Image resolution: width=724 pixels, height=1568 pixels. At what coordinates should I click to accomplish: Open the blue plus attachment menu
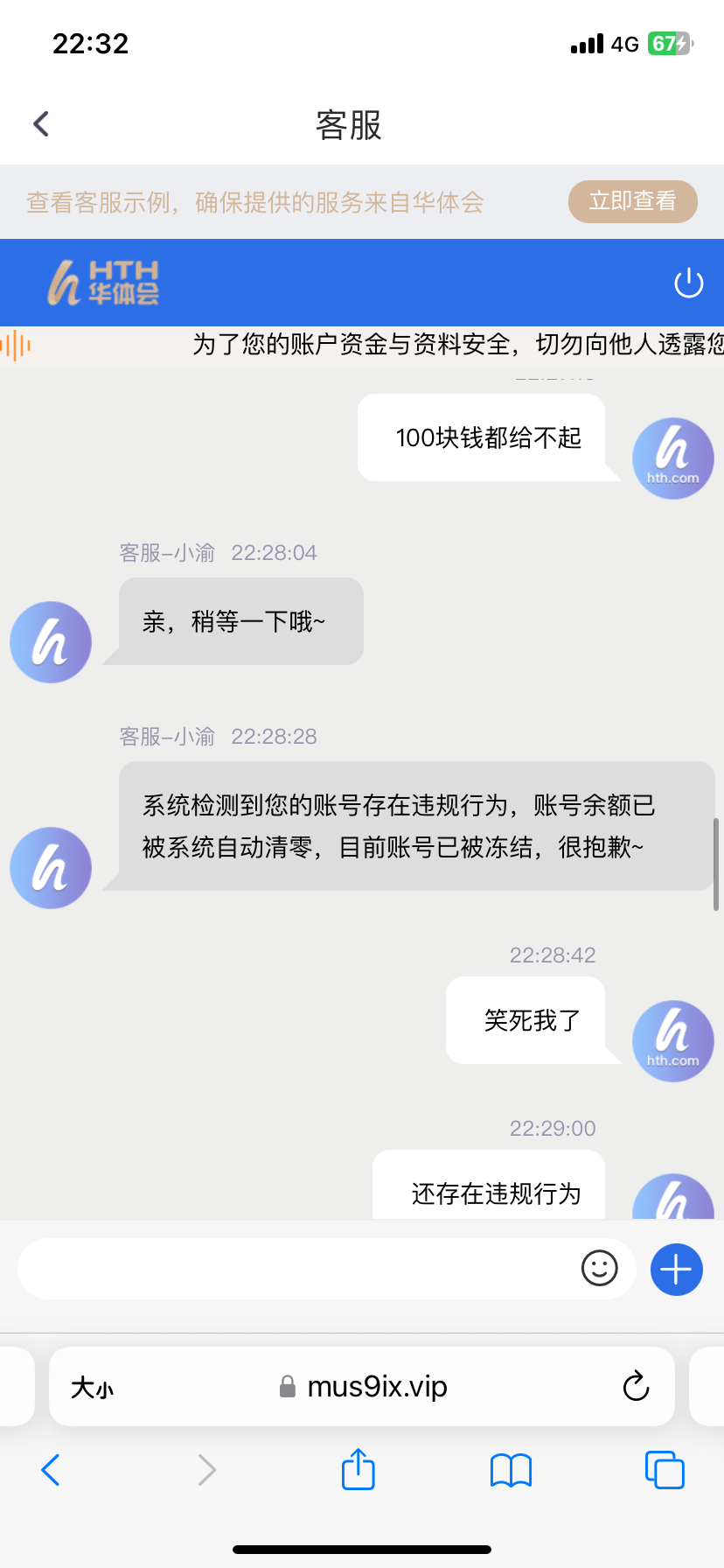click(676, 1269)
